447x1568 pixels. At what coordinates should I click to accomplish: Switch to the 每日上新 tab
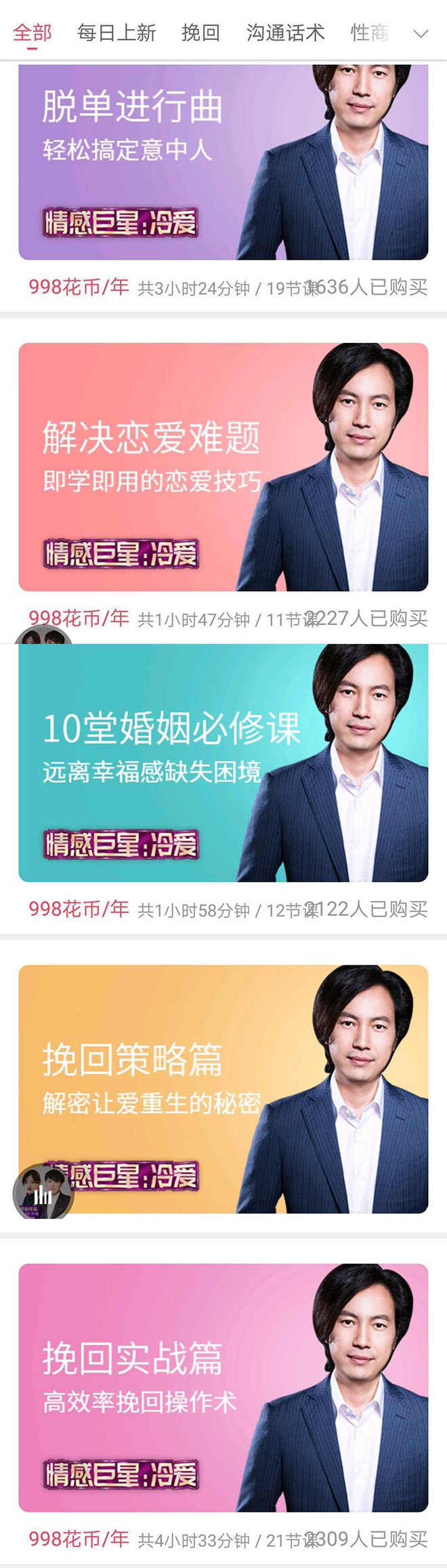click(x=116, y=33)
